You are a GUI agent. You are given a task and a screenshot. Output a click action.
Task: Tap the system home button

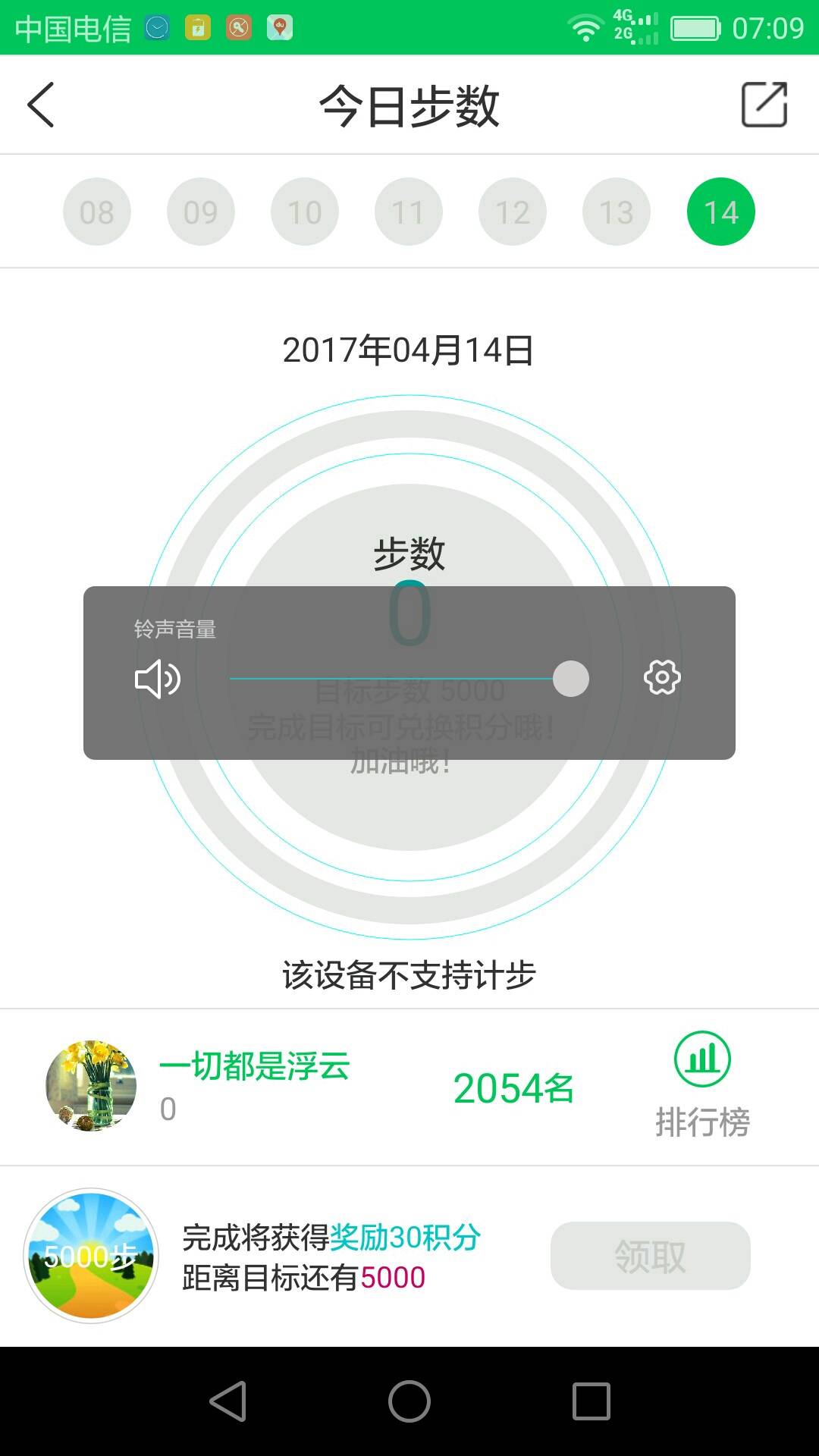click(409, 1401)
